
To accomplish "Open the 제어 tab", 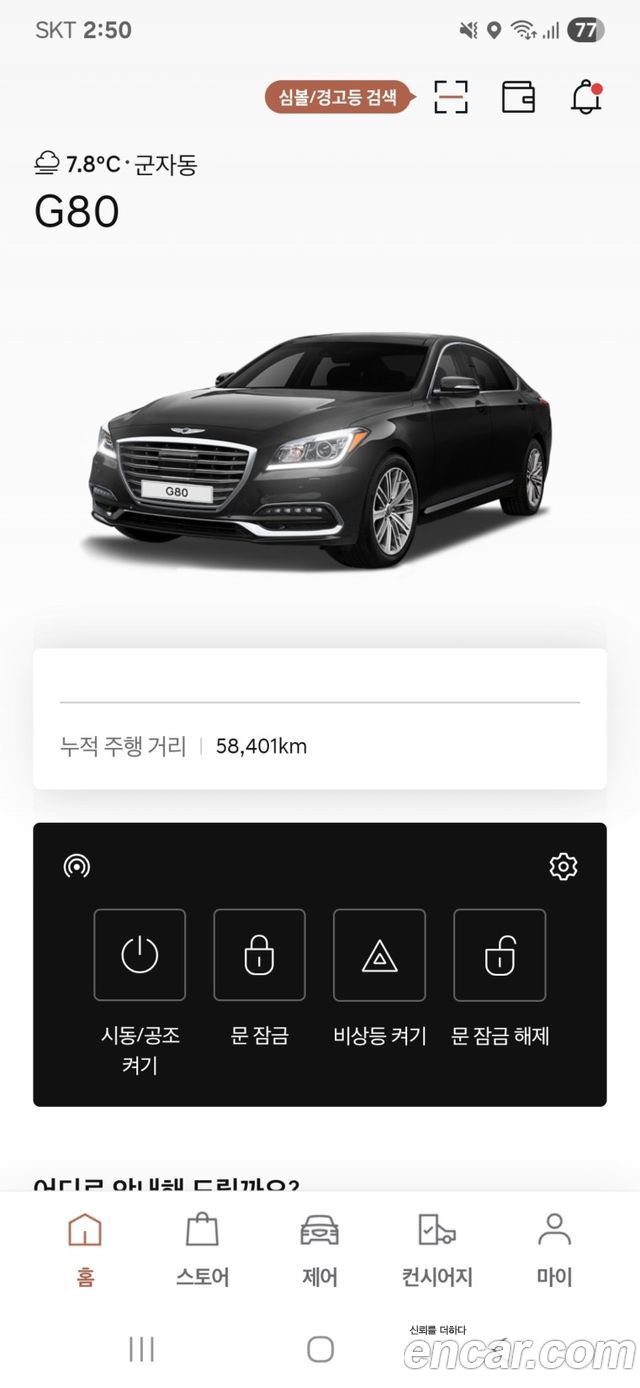I will pos(319,1249).
